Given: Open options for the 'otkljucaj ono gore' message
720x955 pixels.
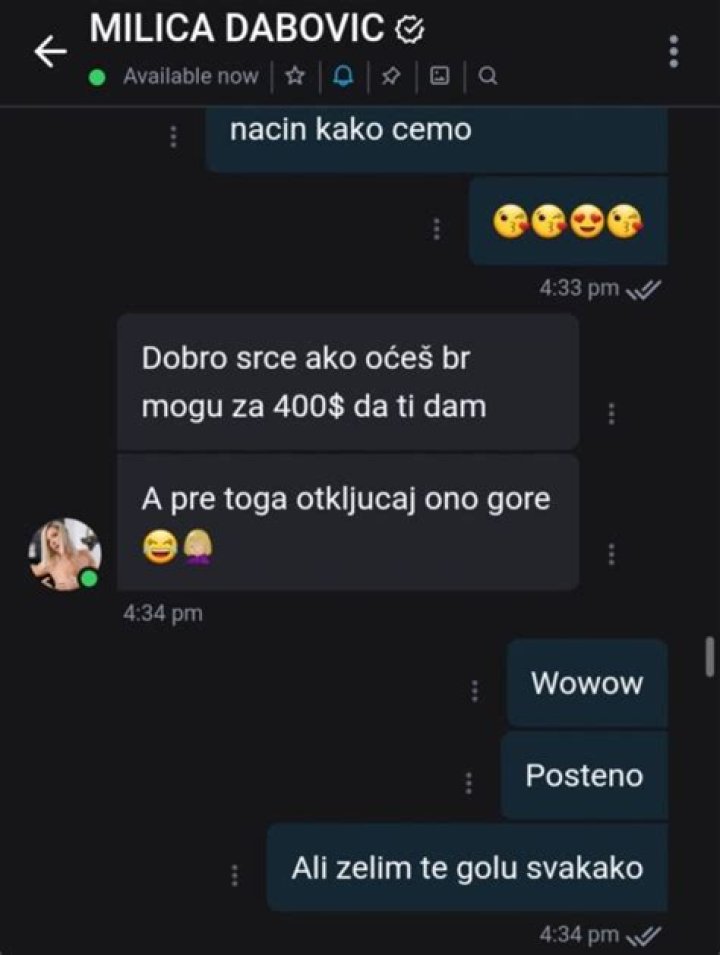Looking at the screenshot, I should click(611, 553).
